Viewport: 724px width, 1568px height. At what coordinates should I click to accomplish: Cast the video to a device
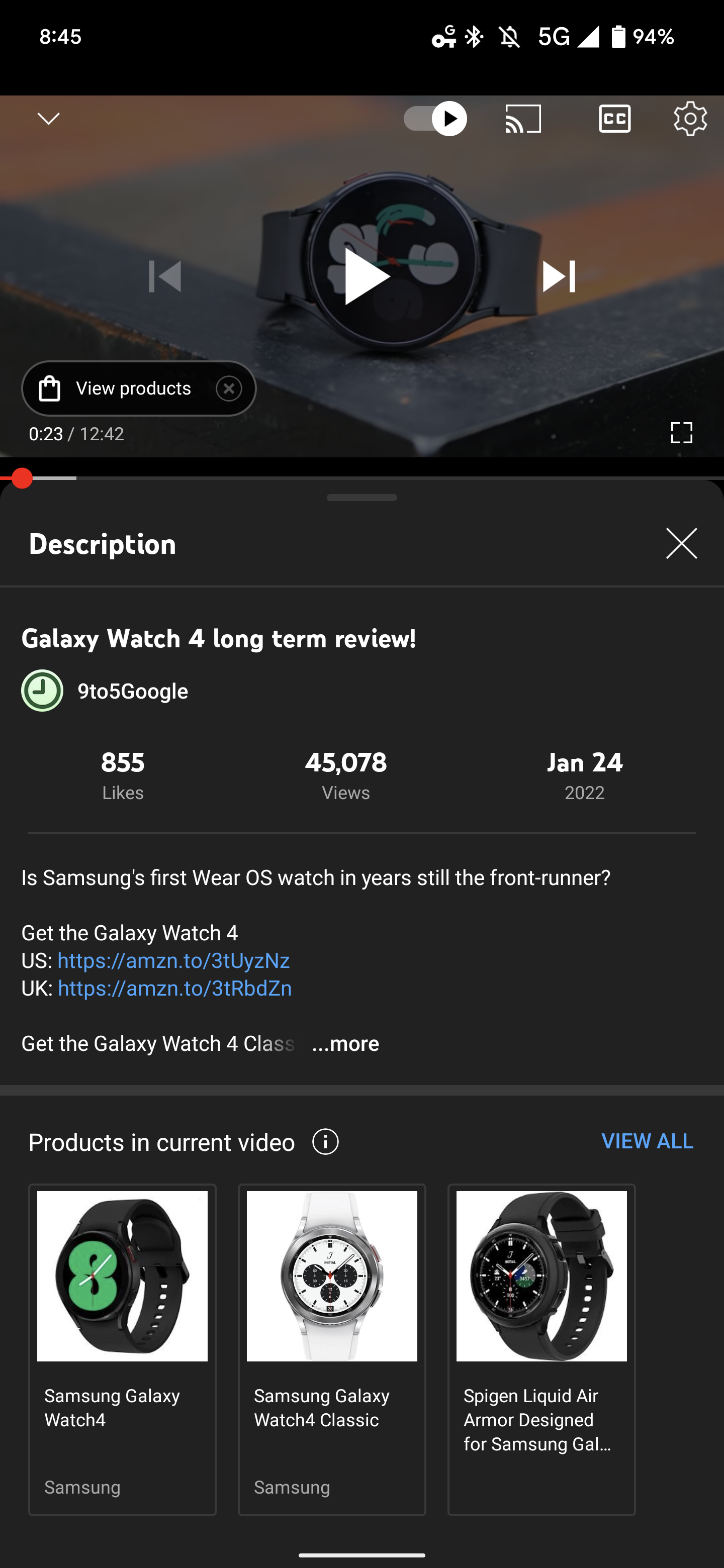[523, 118]
